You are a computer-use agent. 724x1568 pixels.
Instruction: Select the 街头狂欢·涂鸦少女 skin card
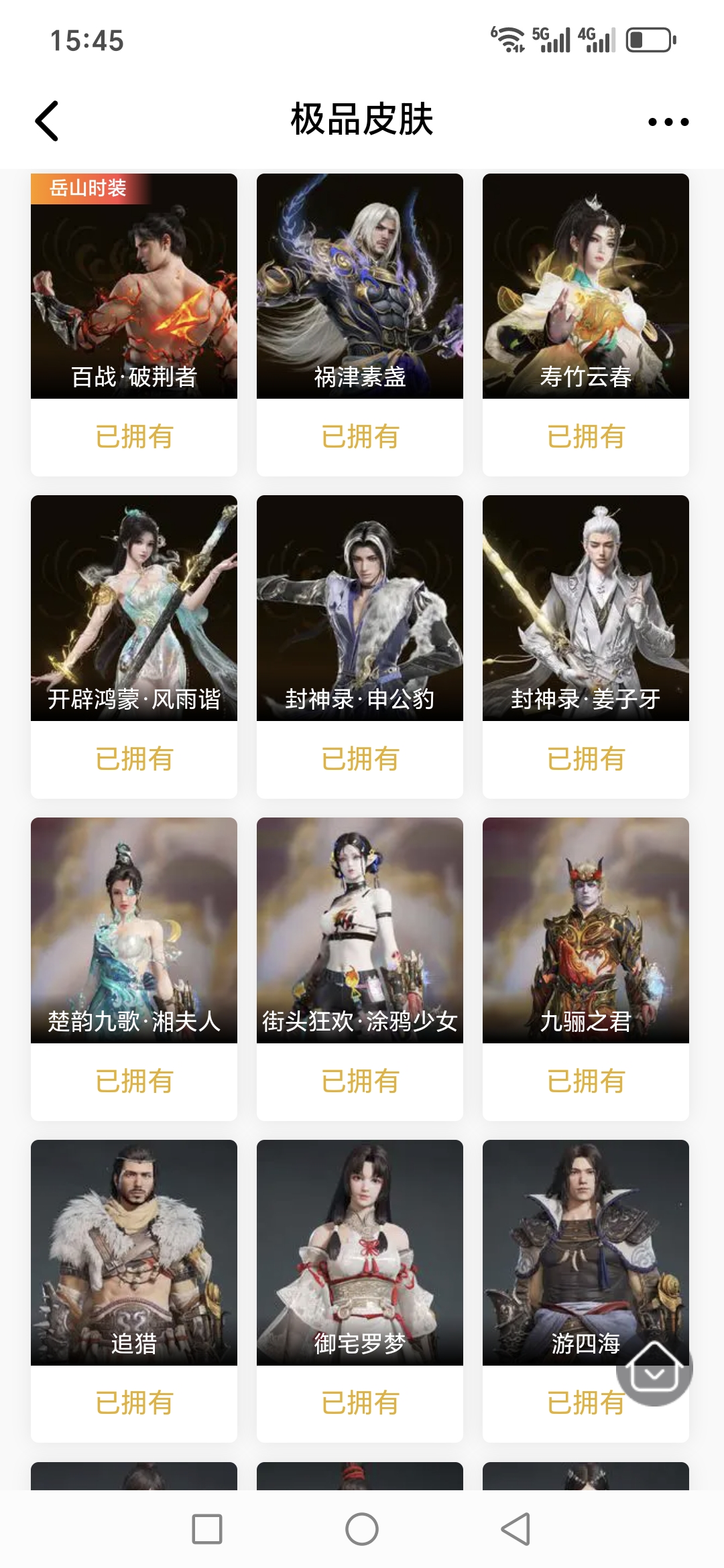(360, 930)
